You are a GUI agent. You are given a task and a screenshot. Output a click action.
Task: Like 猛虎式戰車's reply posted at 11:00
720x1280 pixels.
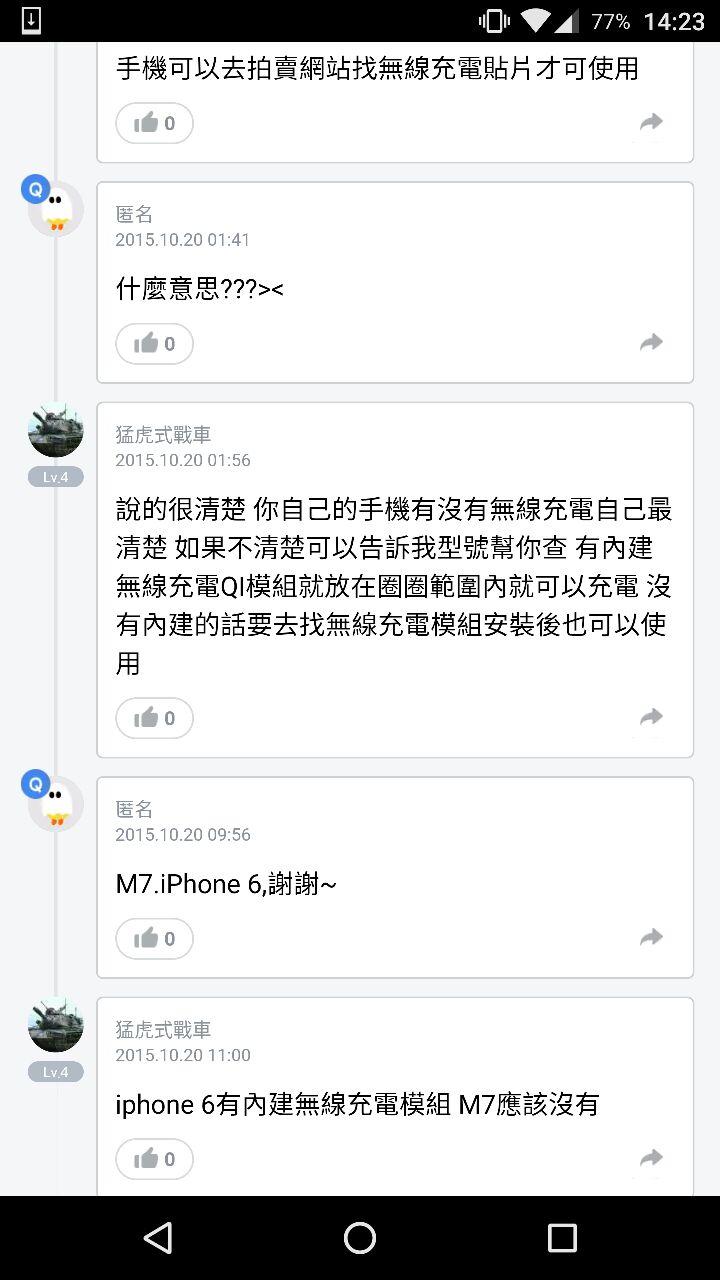[154, 1159]
